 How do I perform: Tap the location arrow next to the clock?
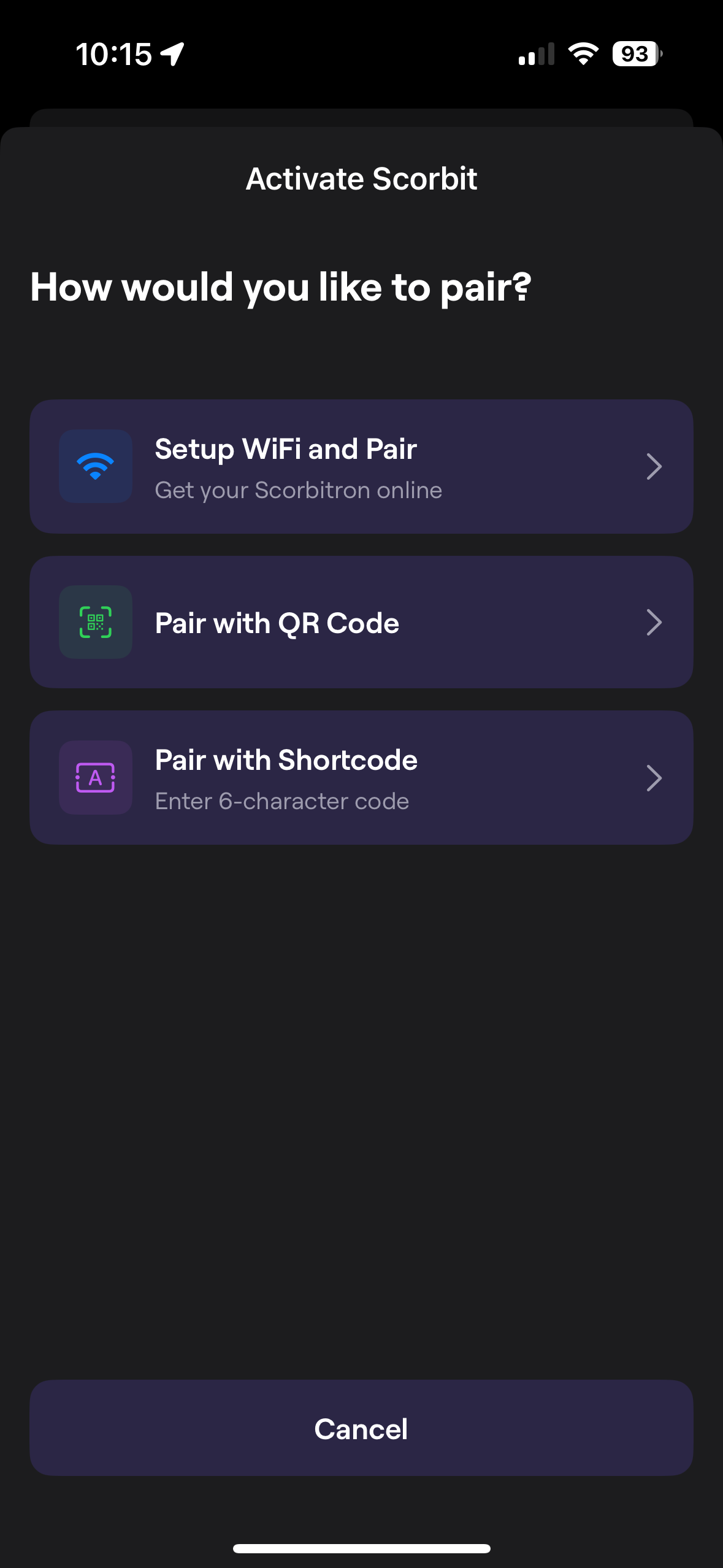[172, 54]
